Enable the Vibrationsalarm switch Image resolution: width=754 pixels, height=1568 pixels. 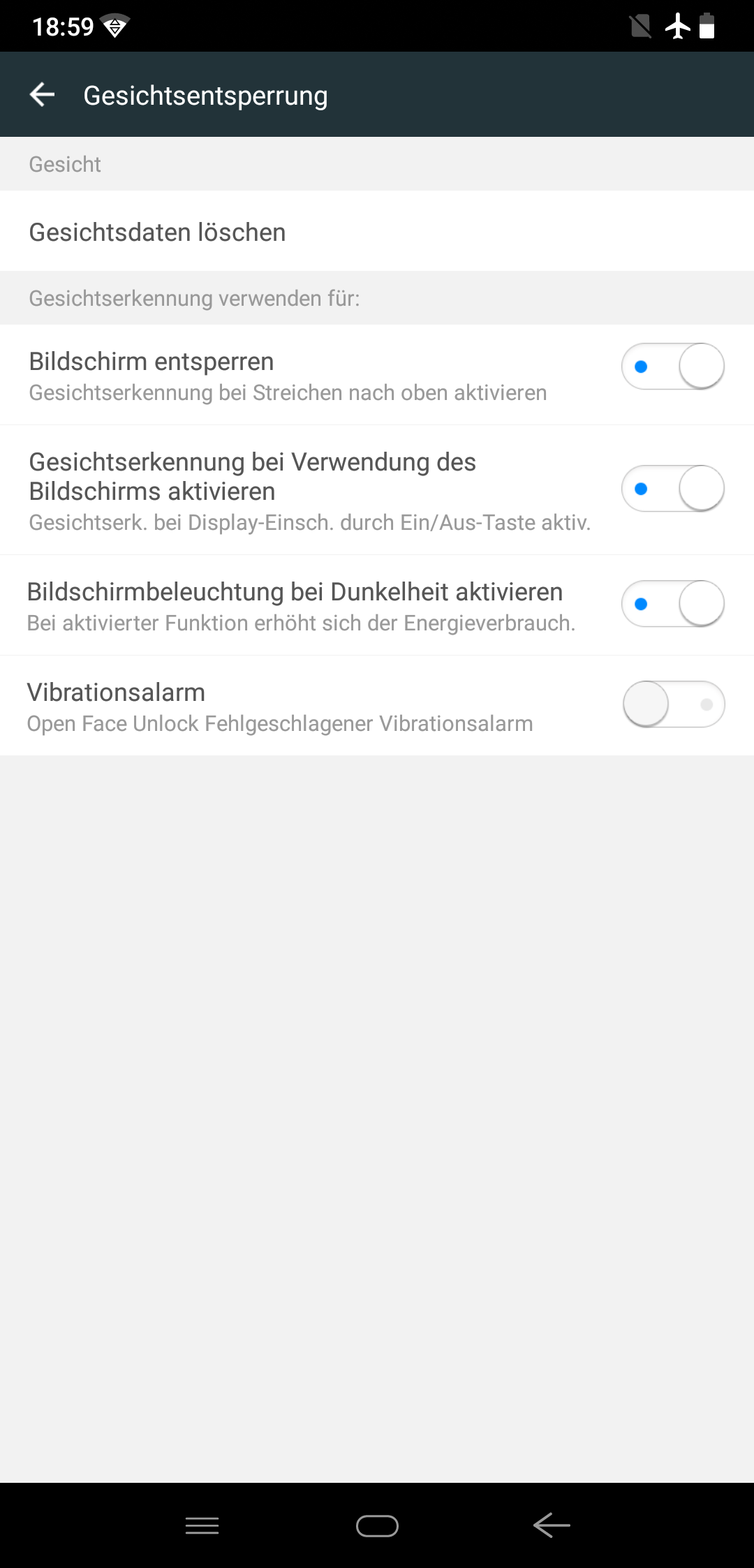(x=673, y=704)
